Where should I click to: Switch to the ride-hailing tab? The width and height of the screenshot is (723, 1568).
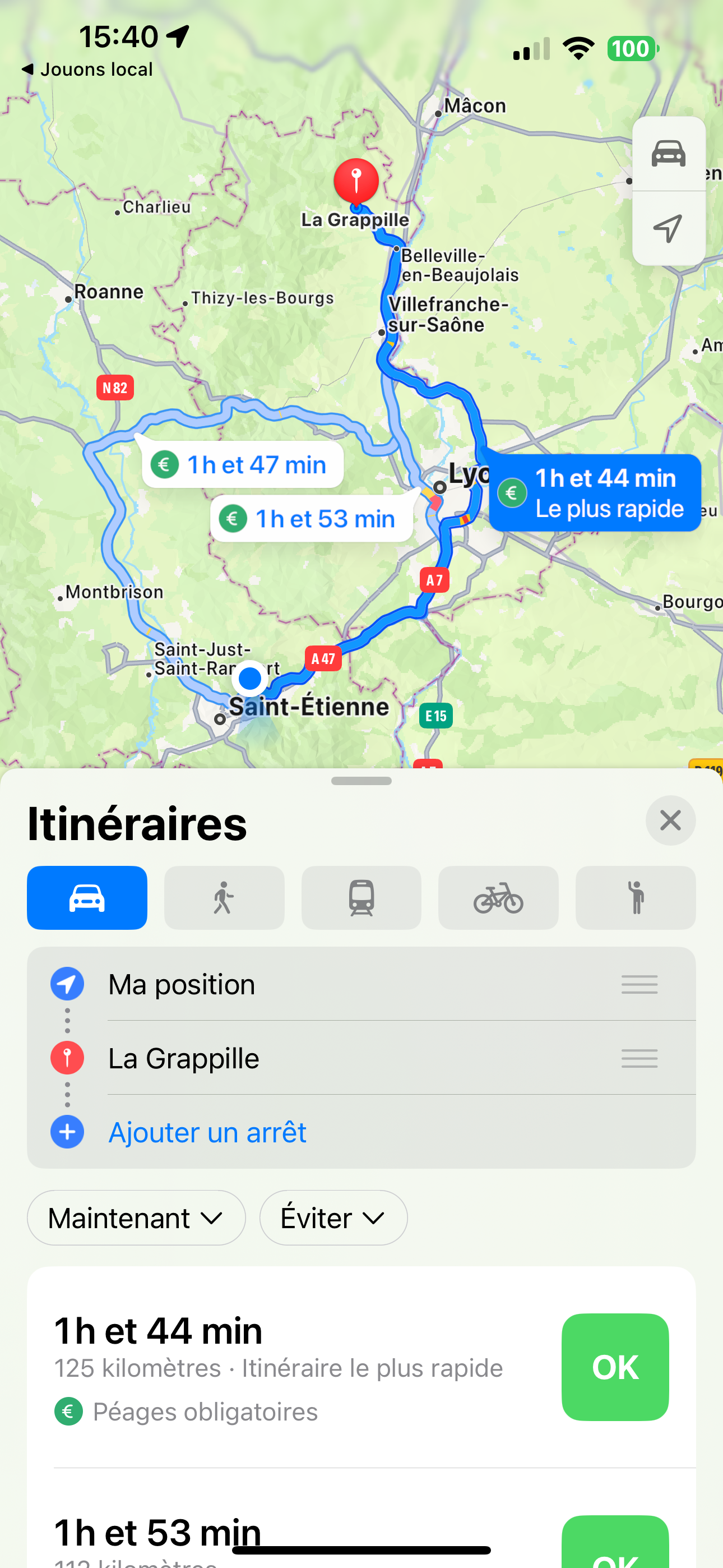coord(636,897)
